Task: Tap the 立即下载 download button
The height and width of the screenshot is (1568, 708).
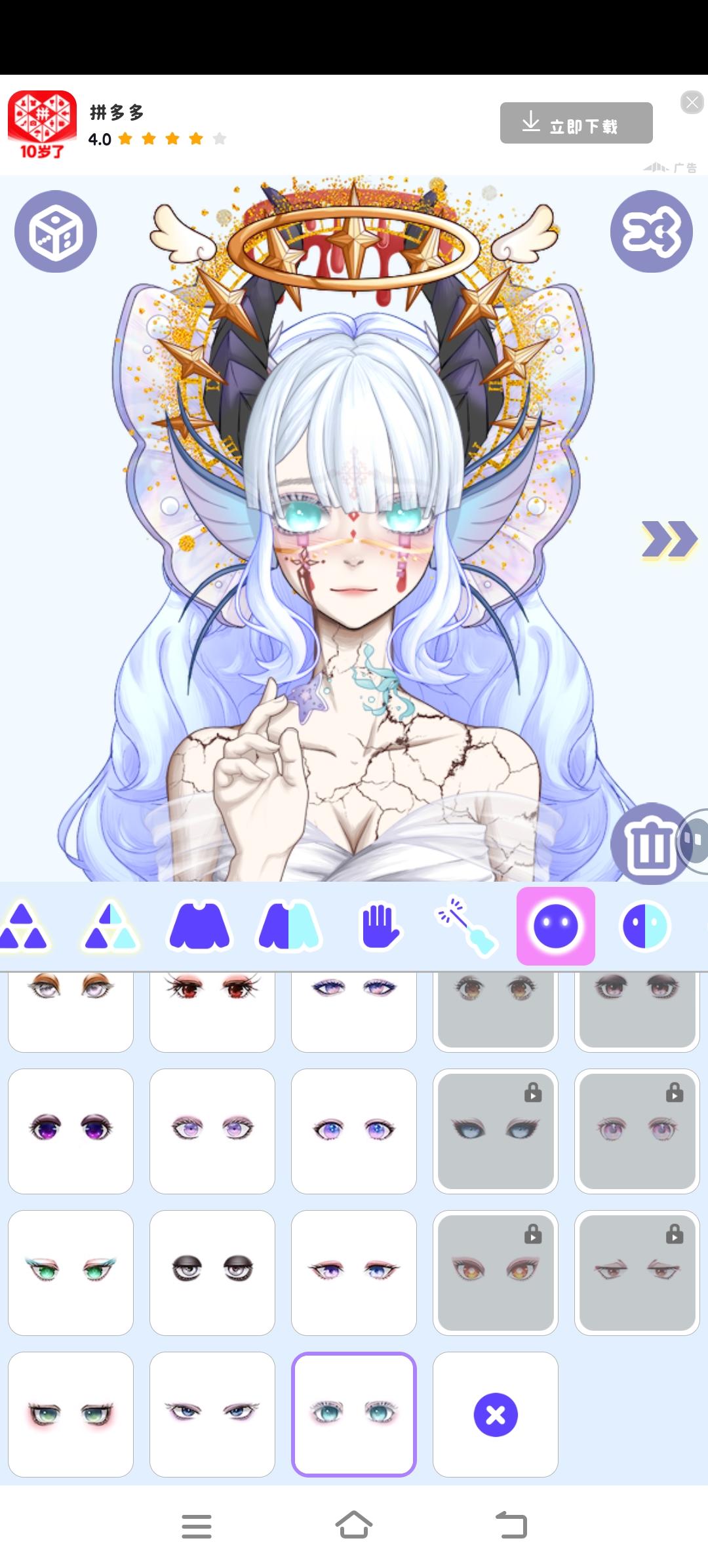Action: (x=576, y=123)
